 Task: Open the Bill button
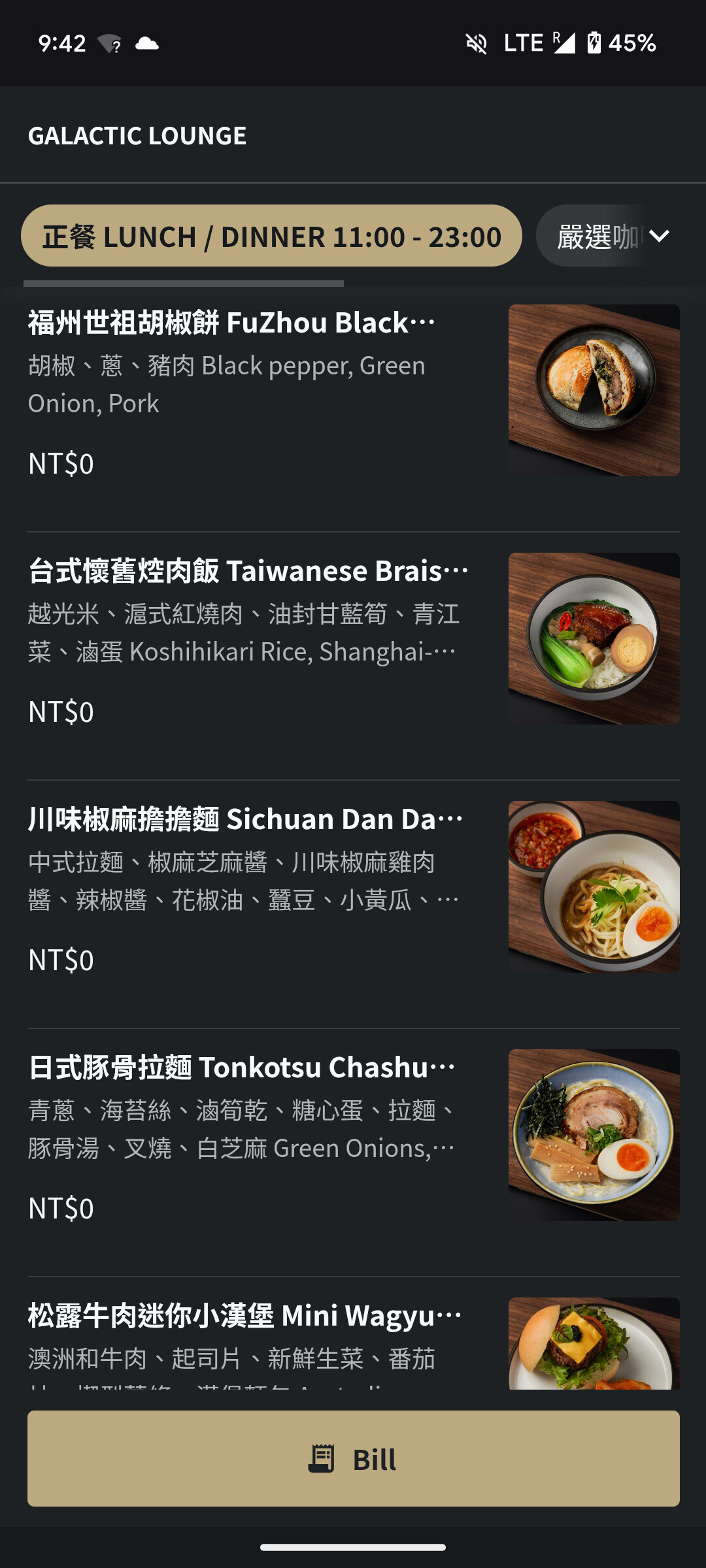(x=353, y=1458)
